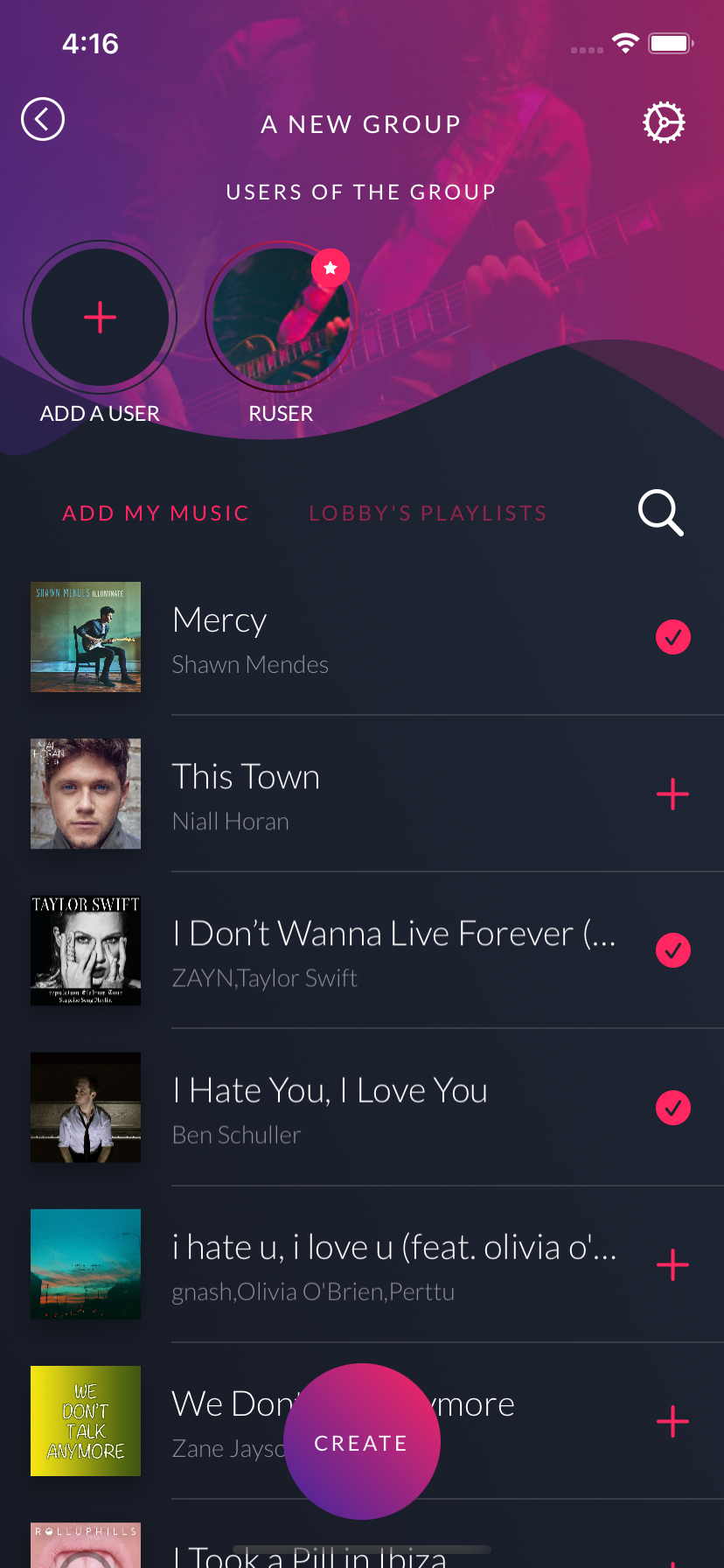
Task: Tap the Wi-Fi status icon
Action: (x=624, y=43)
